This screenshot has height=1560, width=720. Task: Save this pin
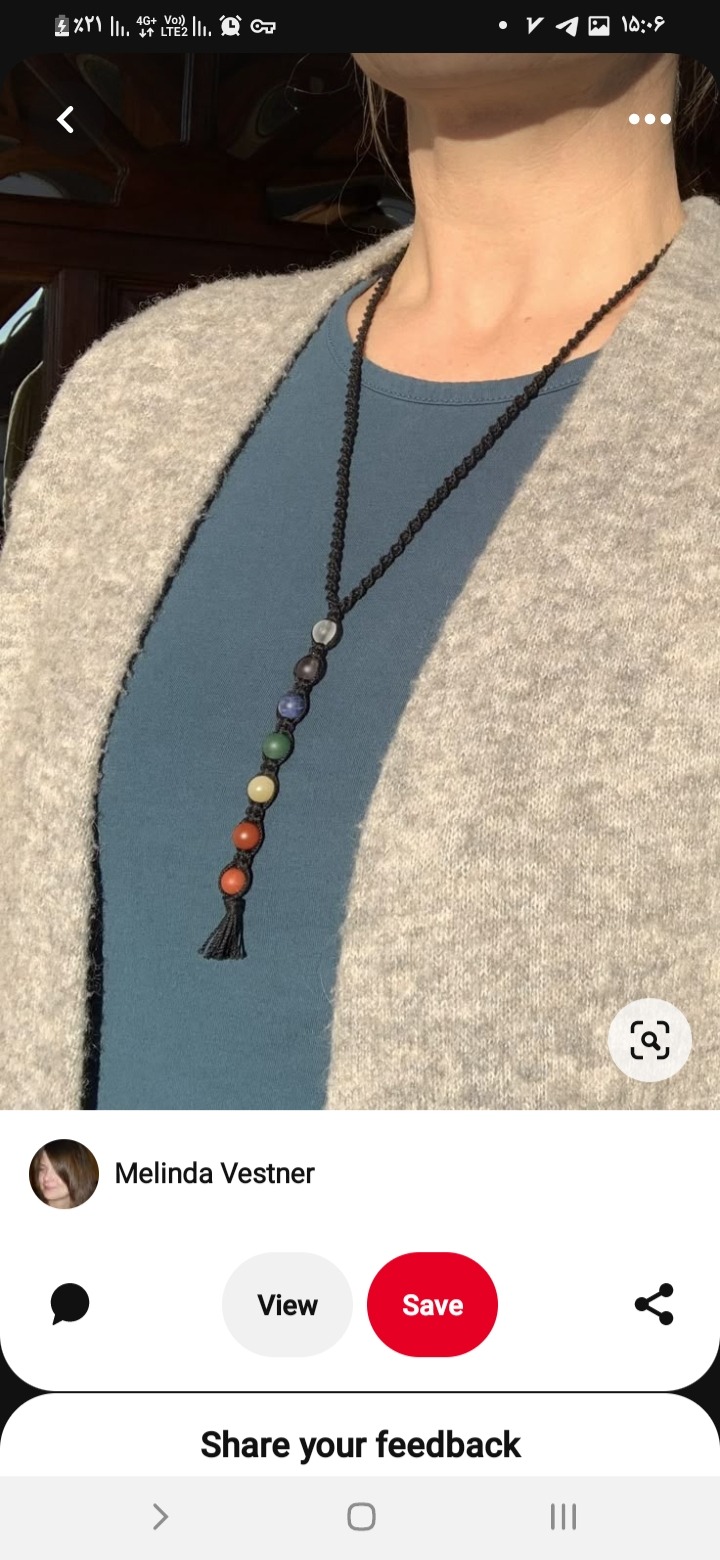(x=432, y=1304)
